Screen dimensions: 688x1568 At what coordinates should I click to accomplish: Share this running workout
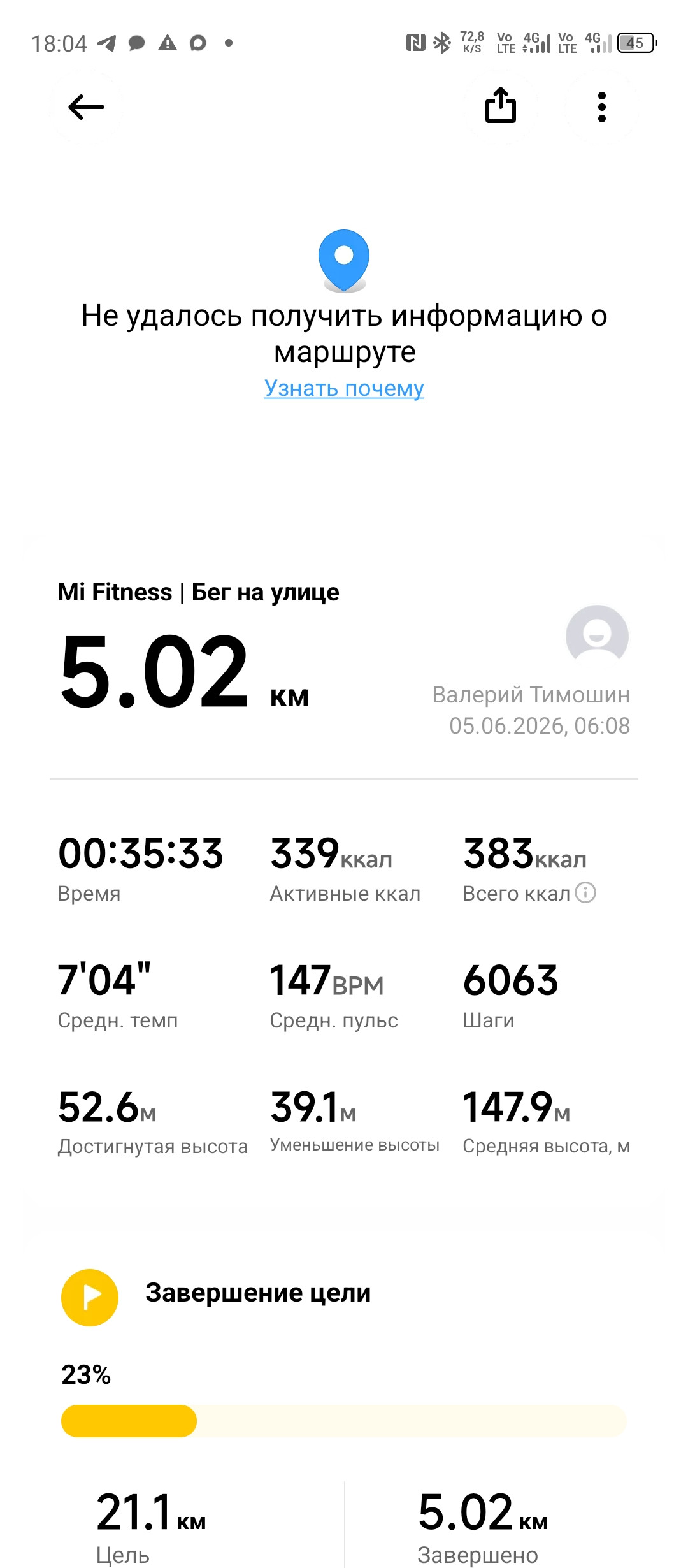501,105
